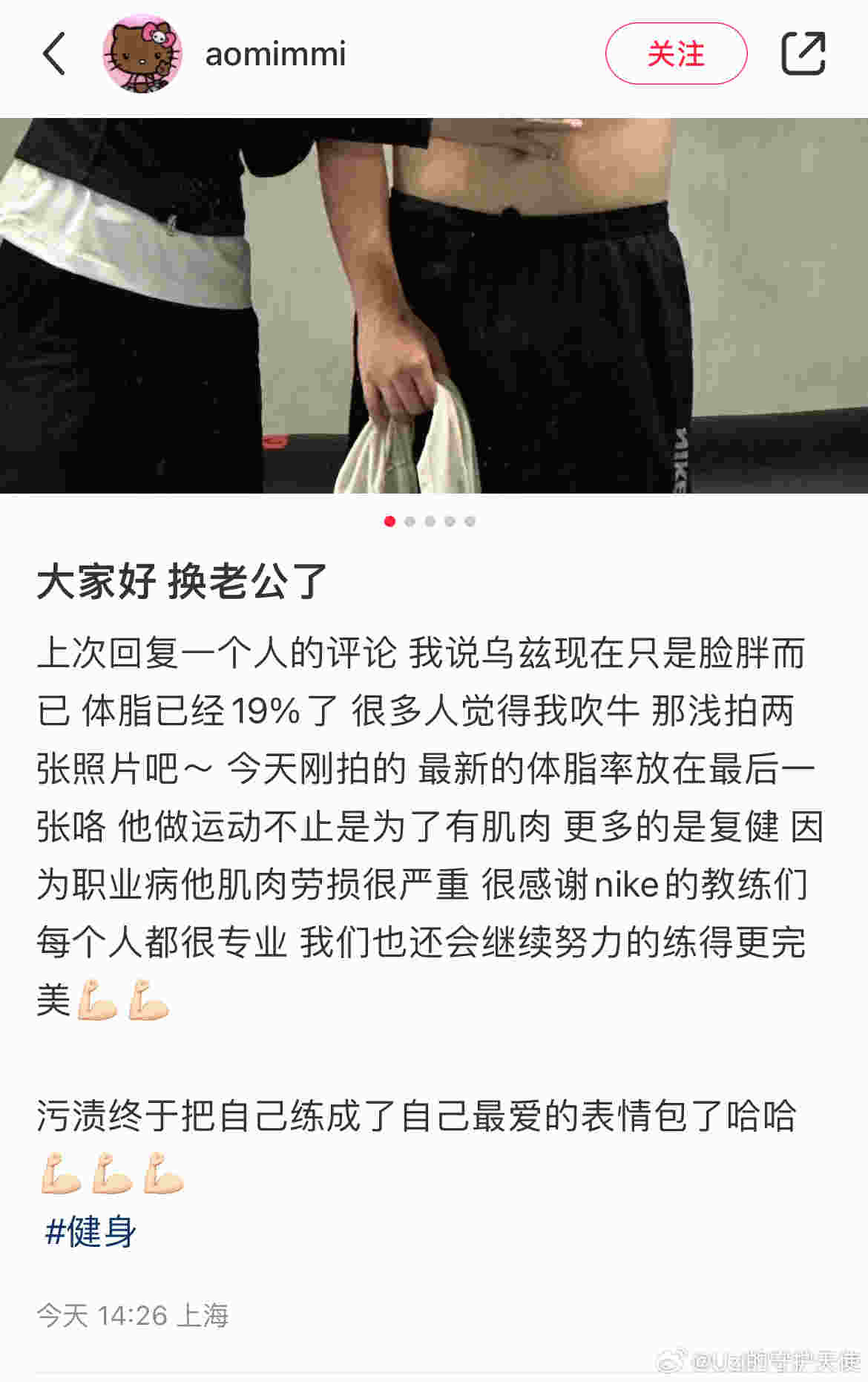Open the post photo full screen
The width and height of the screenshot is (868, 1382).
click(434, 306)
